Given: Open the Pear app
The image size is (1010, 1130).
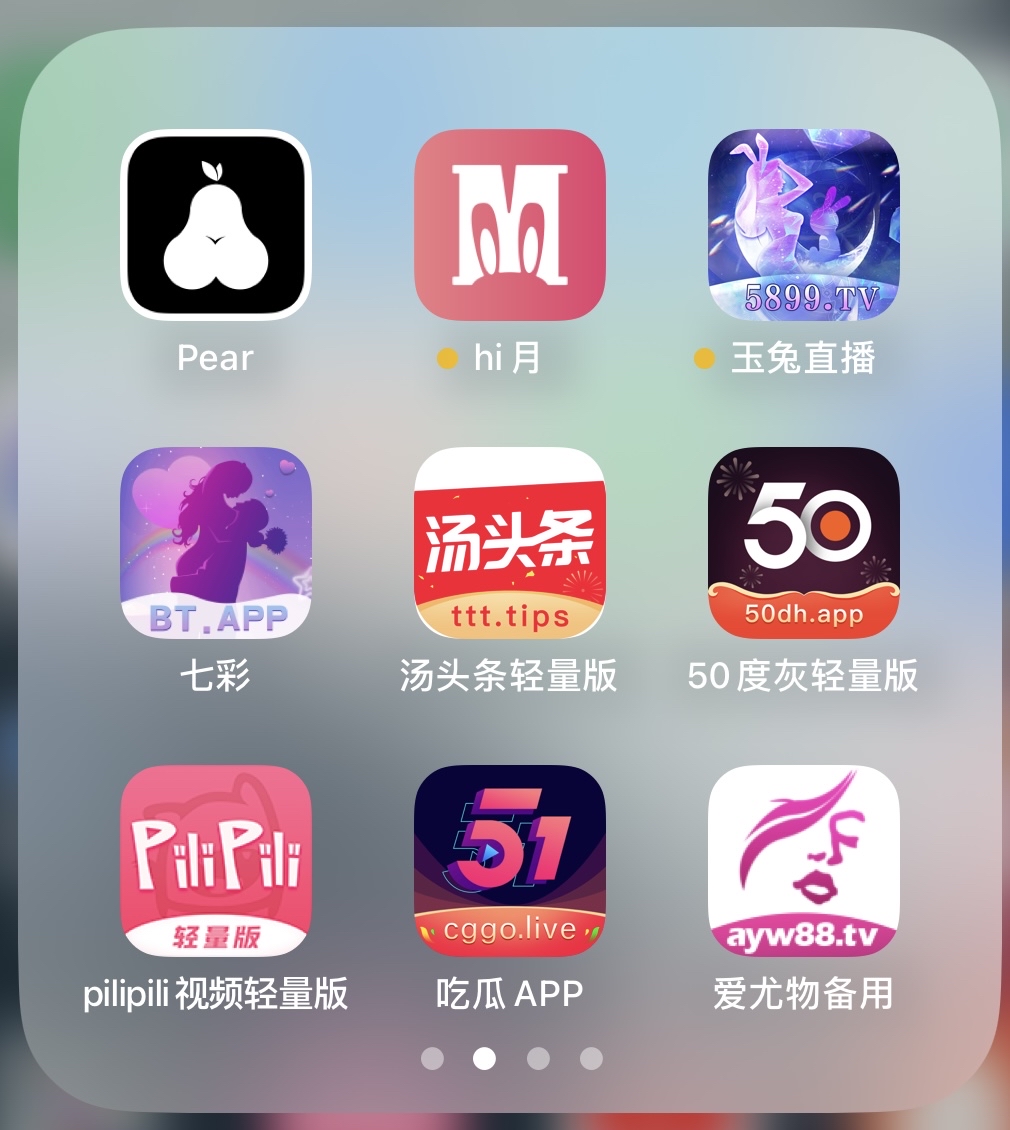Looking at the screenshot, I should (216, 224).
